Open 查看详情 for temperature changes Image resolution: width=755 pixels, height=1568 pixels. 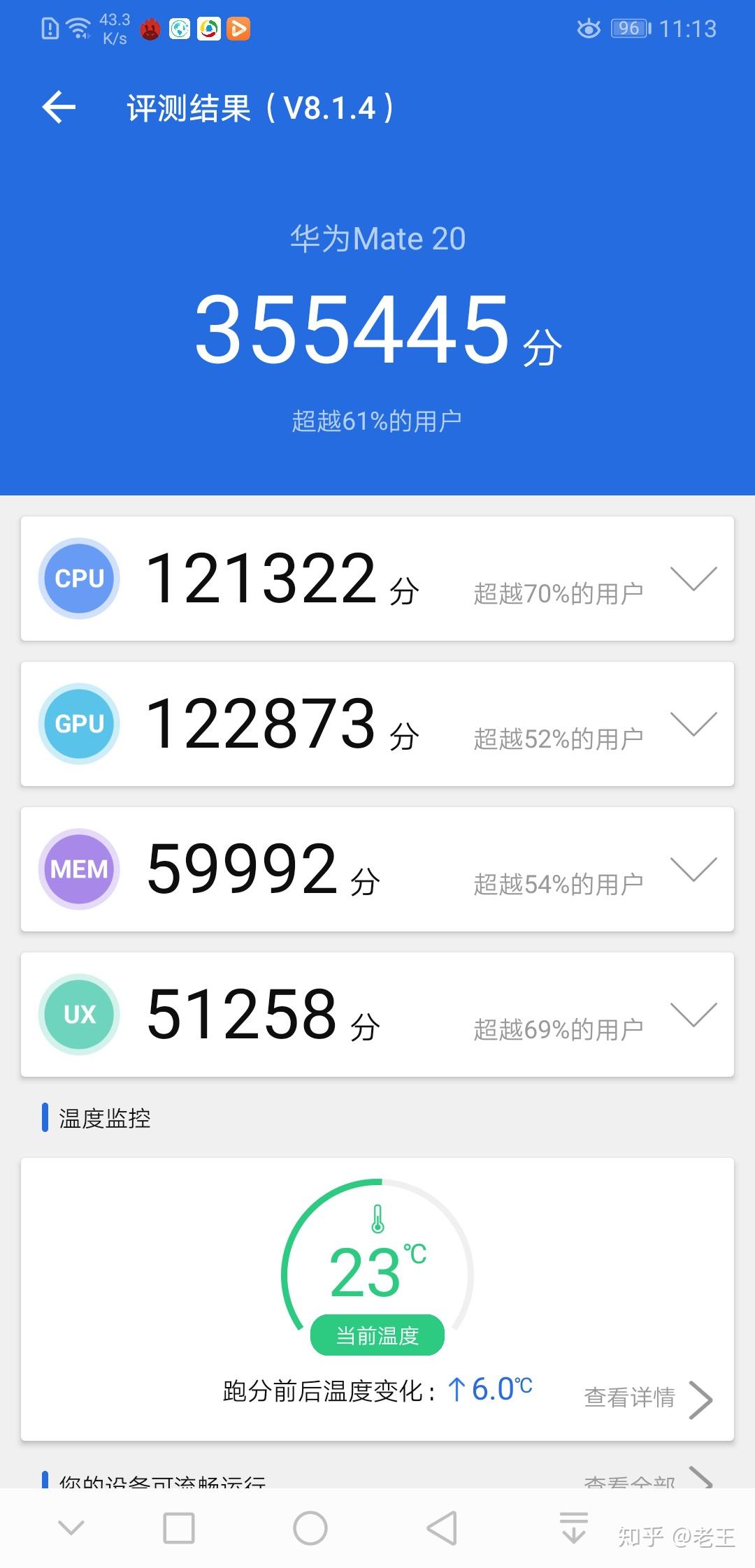click(629, 1398)
